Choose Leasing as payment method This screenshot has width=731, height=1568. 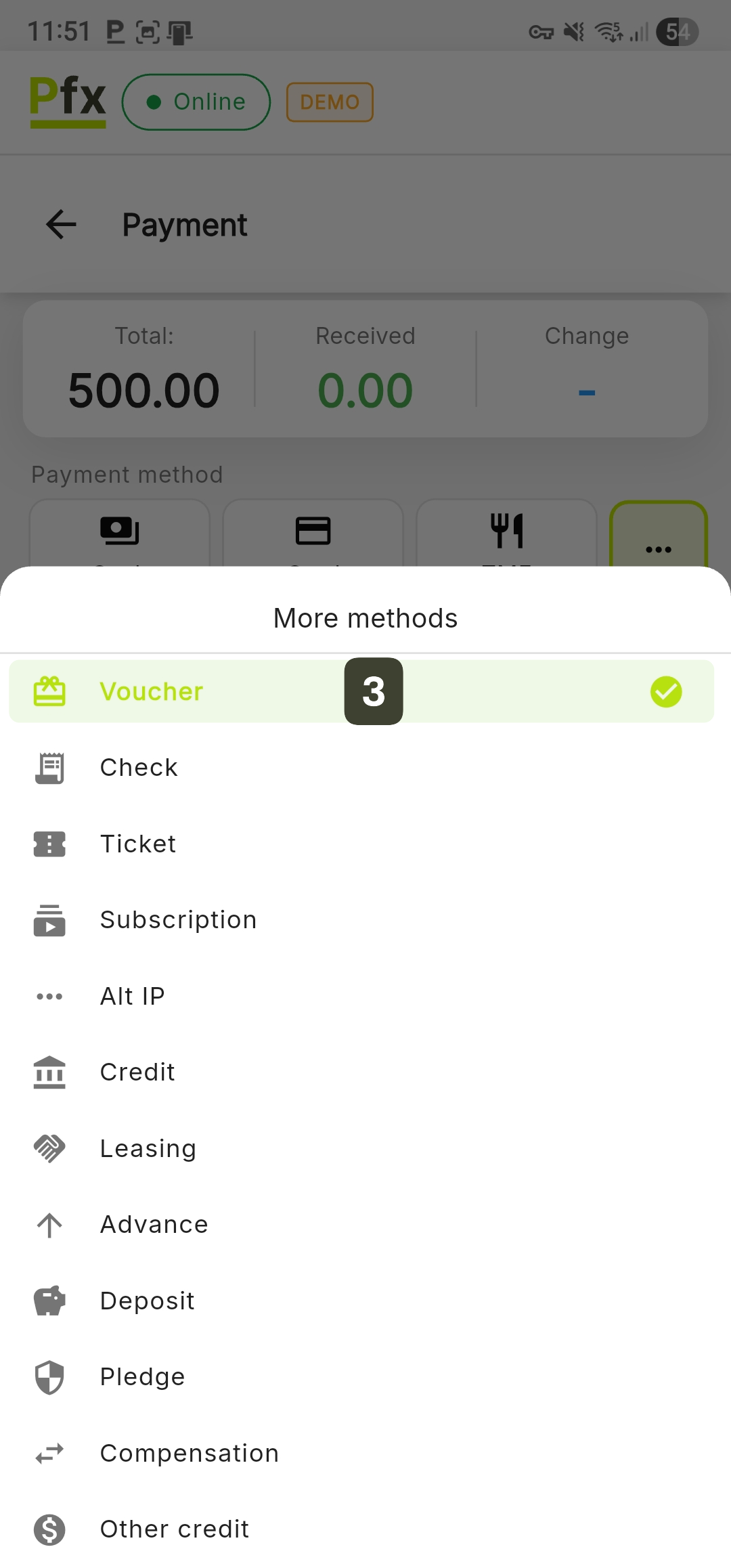pos(148,1149)
